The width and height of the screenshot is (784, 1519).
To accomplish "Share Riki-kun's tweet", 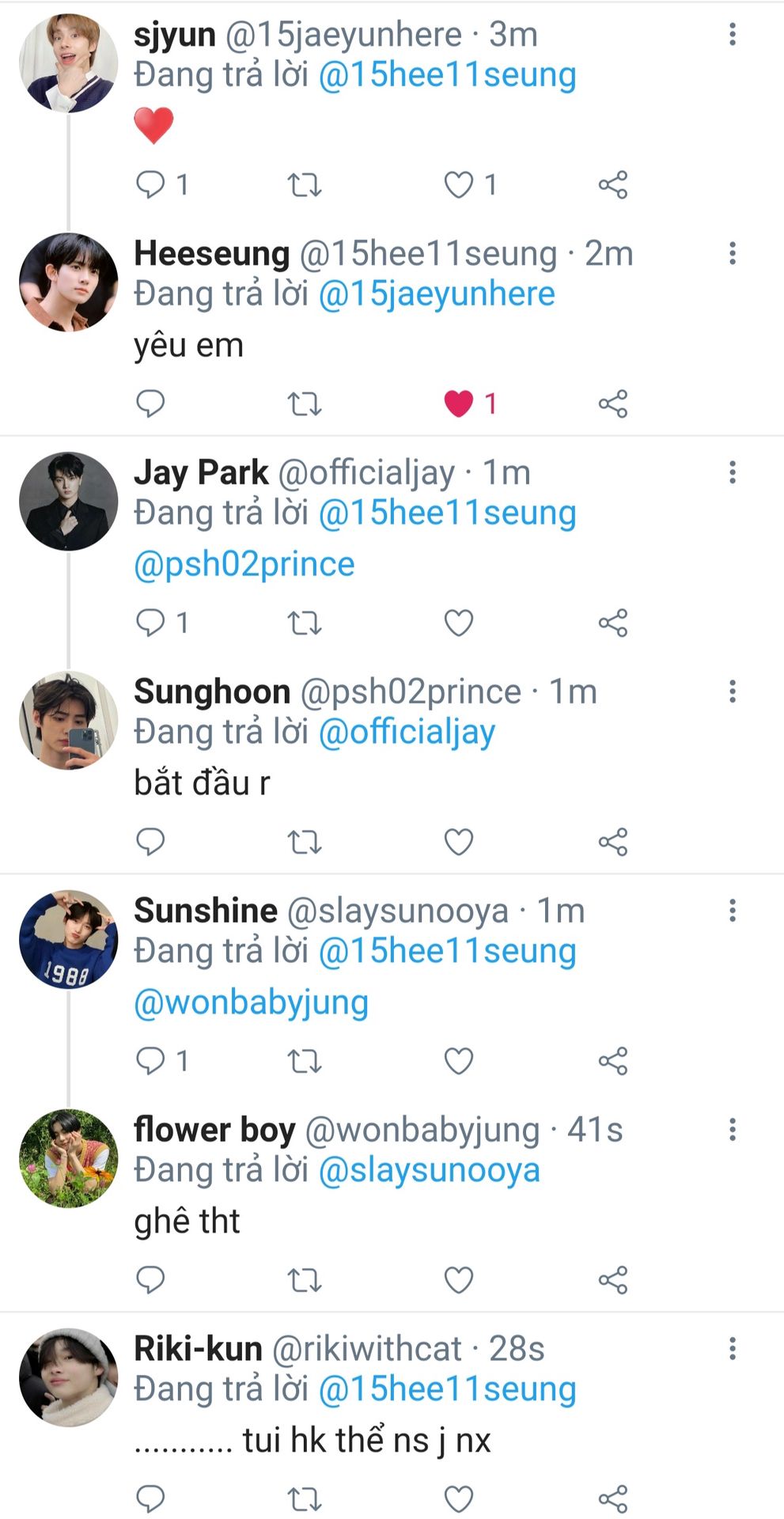I will tap(612, 1498).
